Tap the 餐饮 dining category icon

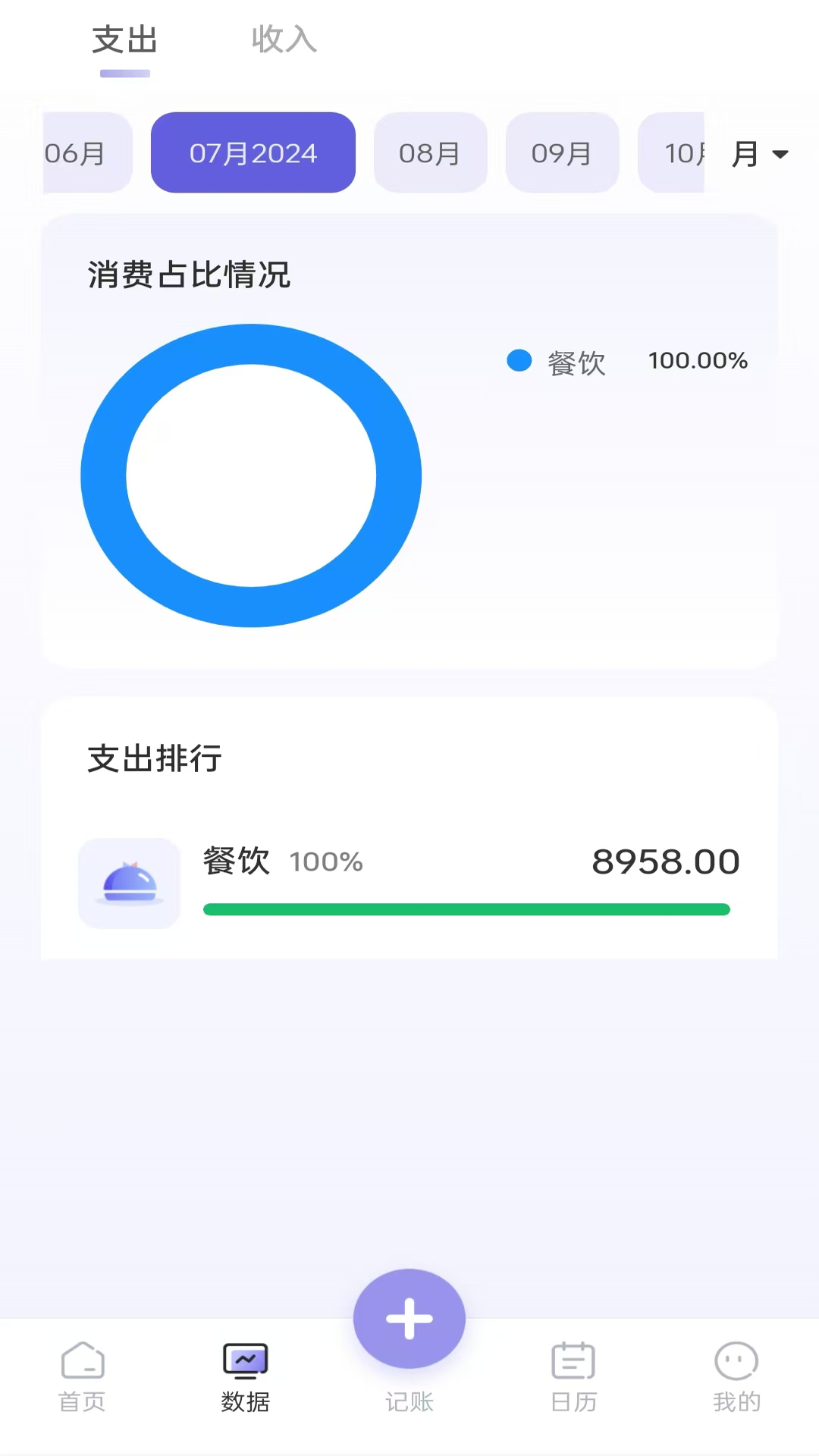coord(129,883)
